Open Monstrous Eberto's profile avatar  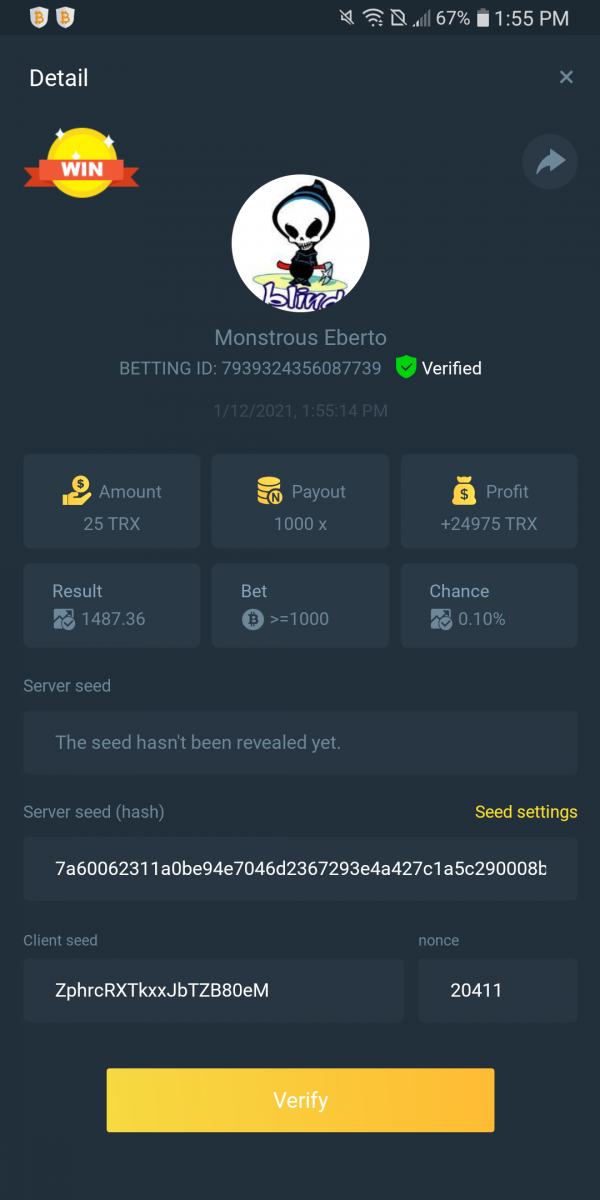[300, 244]
